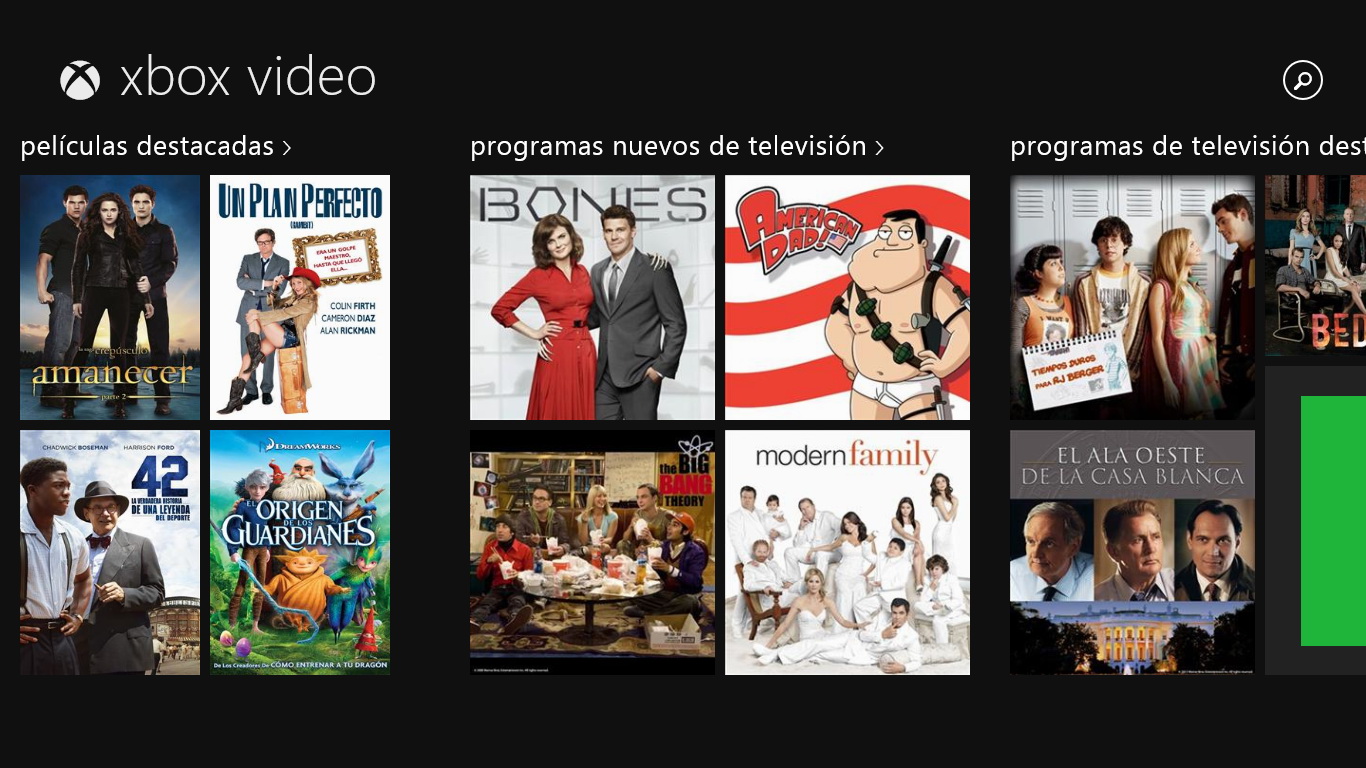The image size is (1366, 768).
Task: Open The Big Bang Theory
Action: (592, 552)
